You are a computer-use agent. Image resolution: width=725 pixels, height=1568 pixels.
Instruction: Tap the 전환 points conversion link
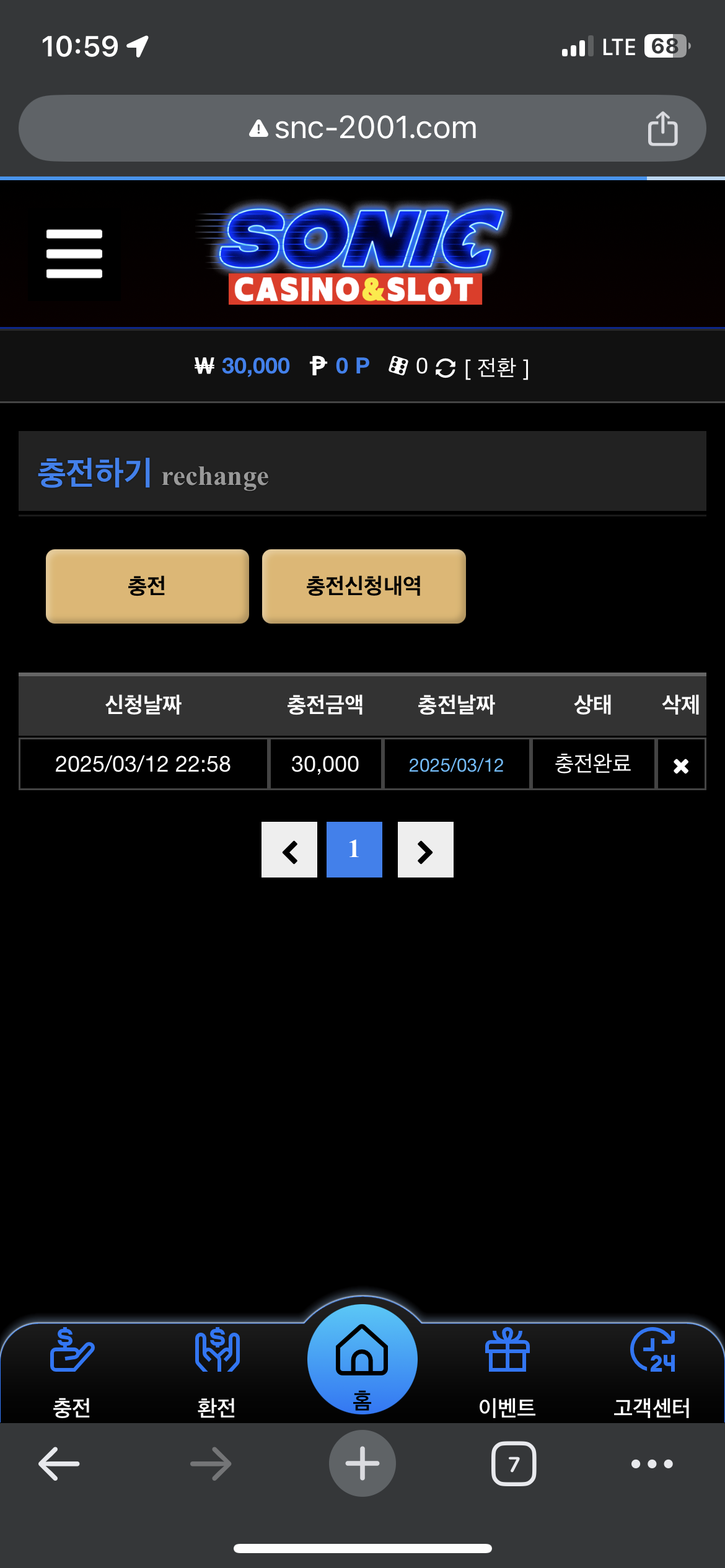tap(496, 368)
